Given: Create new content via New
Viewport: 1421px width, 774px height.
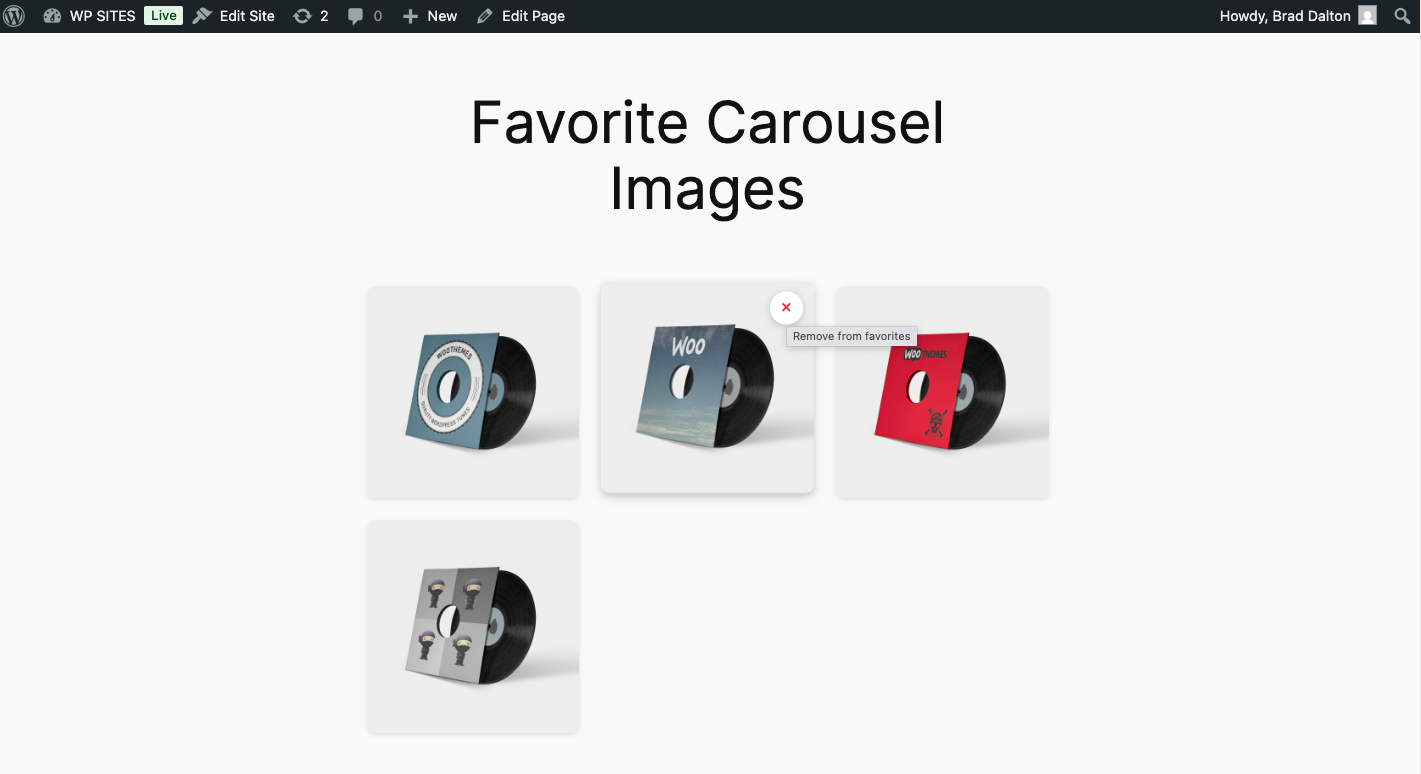Looking at the screenshot, I should coord(430,16).
